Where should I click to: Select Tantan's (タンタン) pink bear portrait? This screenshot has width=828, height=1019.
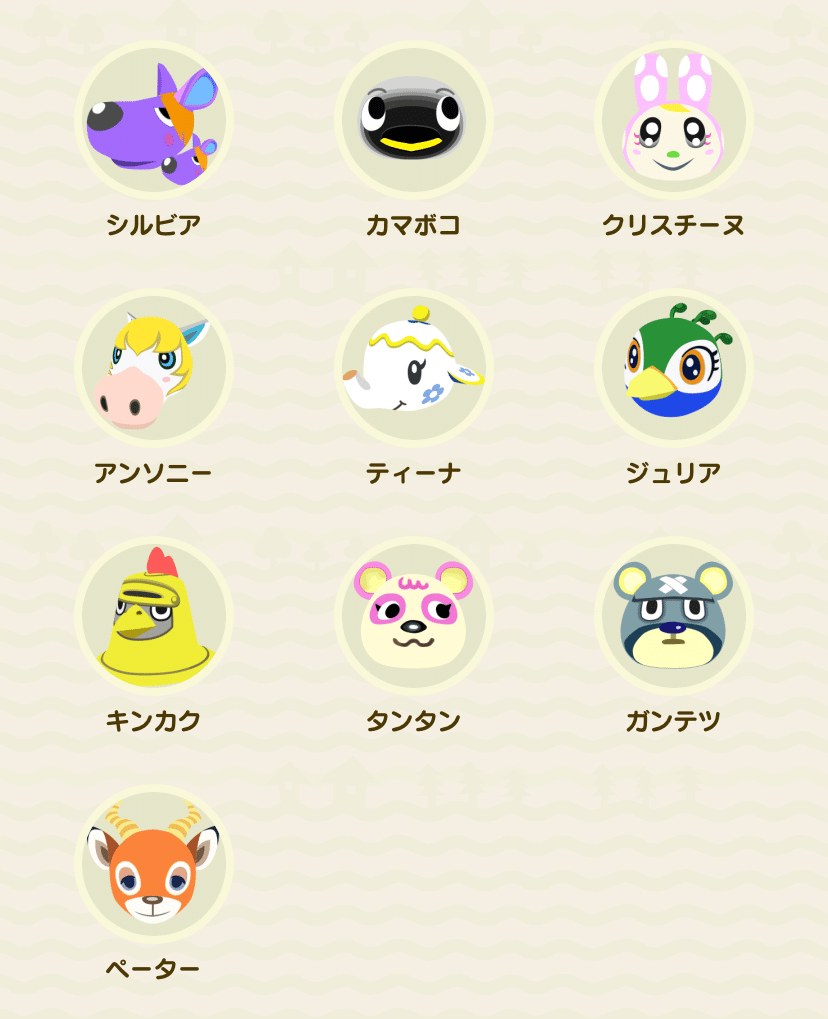413,617
